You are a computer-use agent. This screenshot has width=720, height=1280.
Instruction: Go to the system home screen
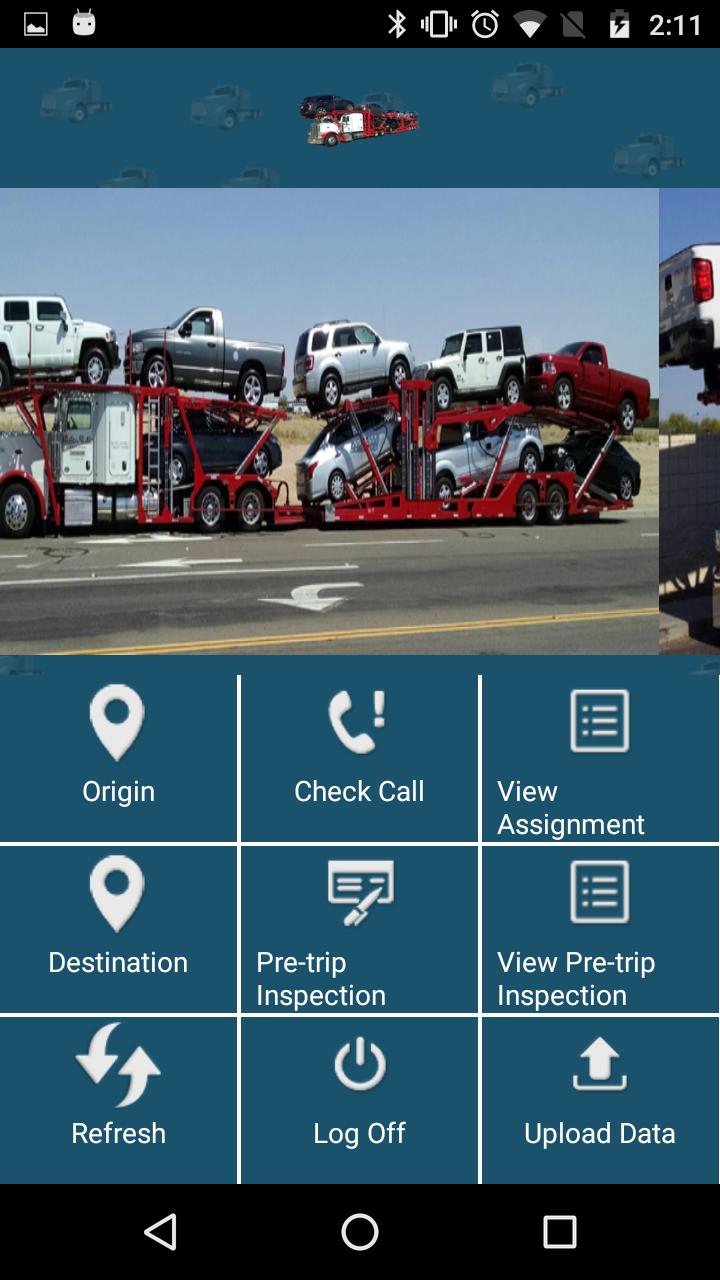click(360, 1232)
